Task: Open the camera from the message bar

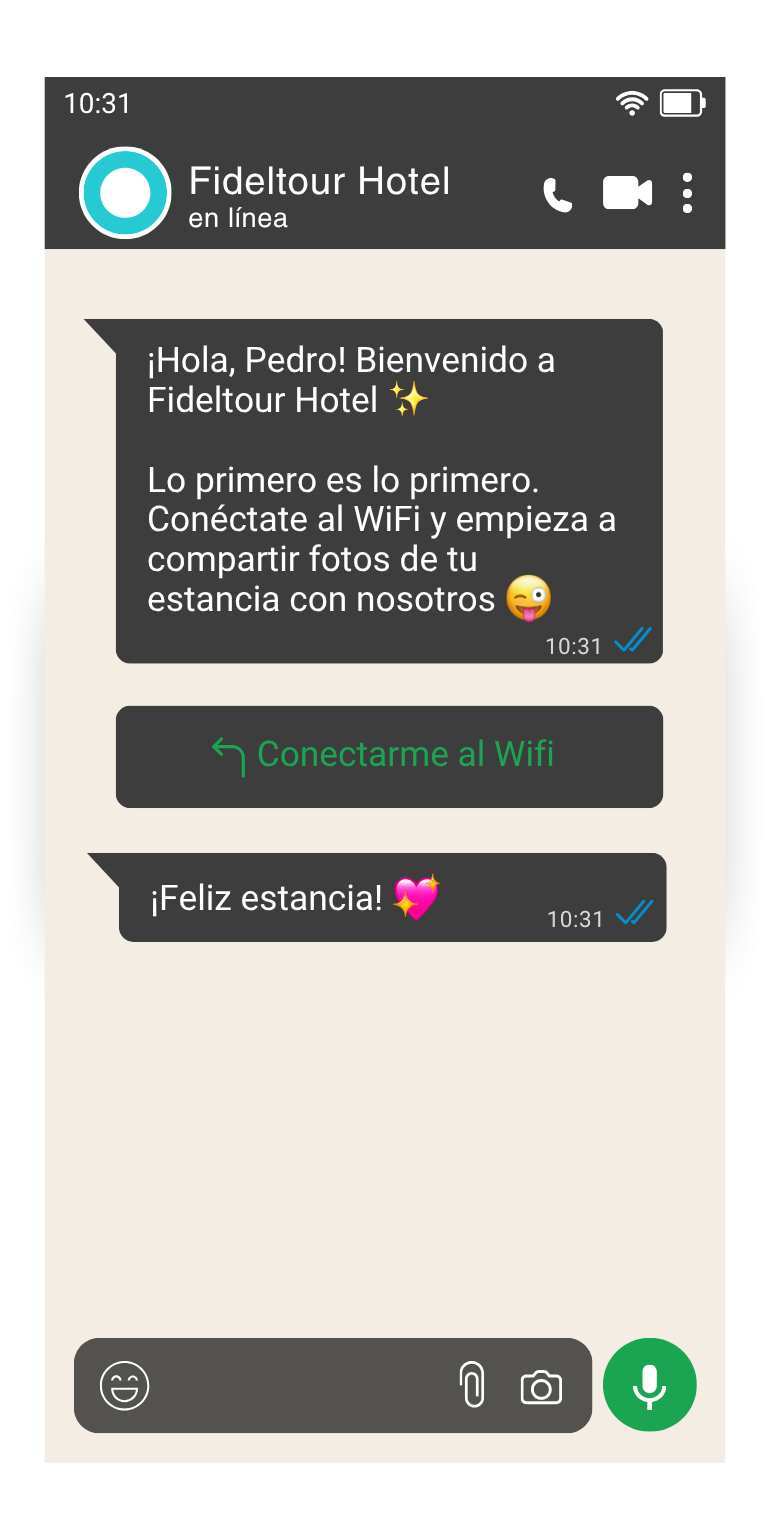Action: coord(541,1387)
